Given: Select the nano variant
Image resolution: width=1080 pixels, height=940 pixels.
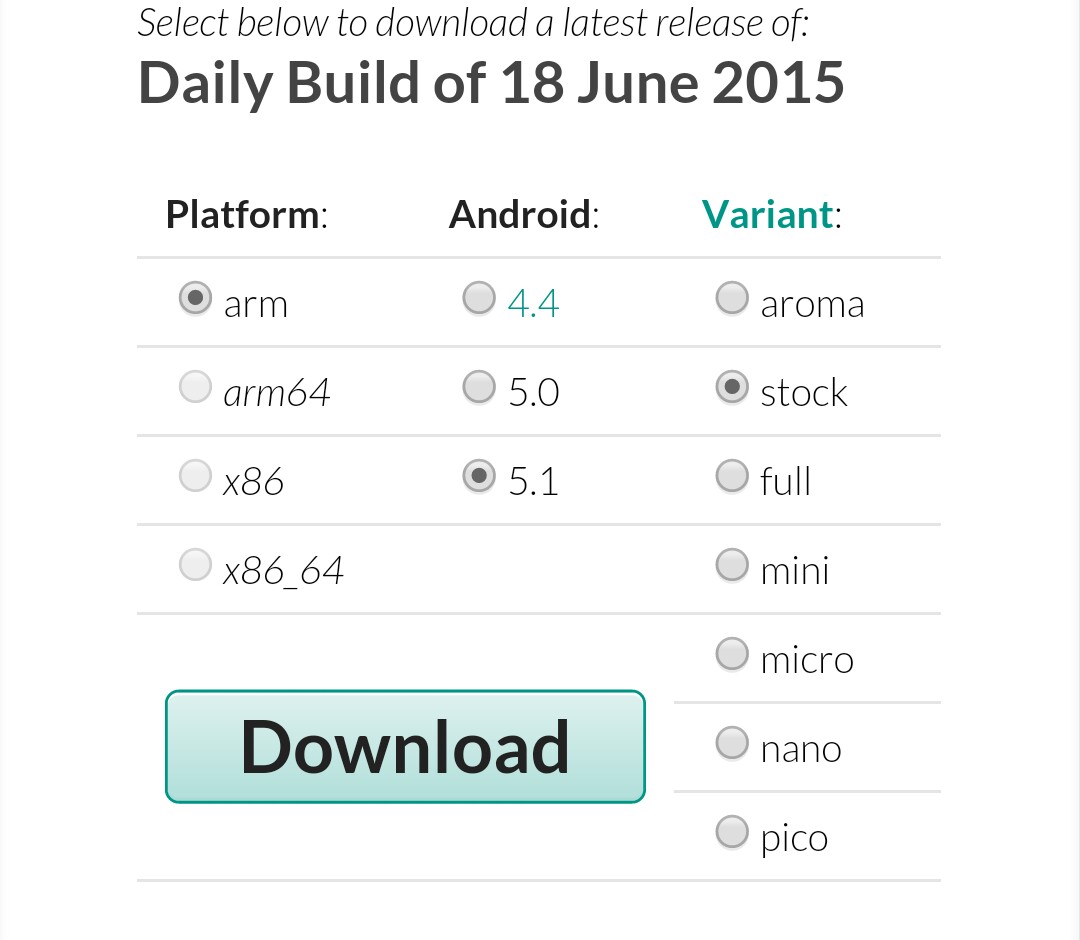Looking at the screenshot, I should tap(732, 743).
